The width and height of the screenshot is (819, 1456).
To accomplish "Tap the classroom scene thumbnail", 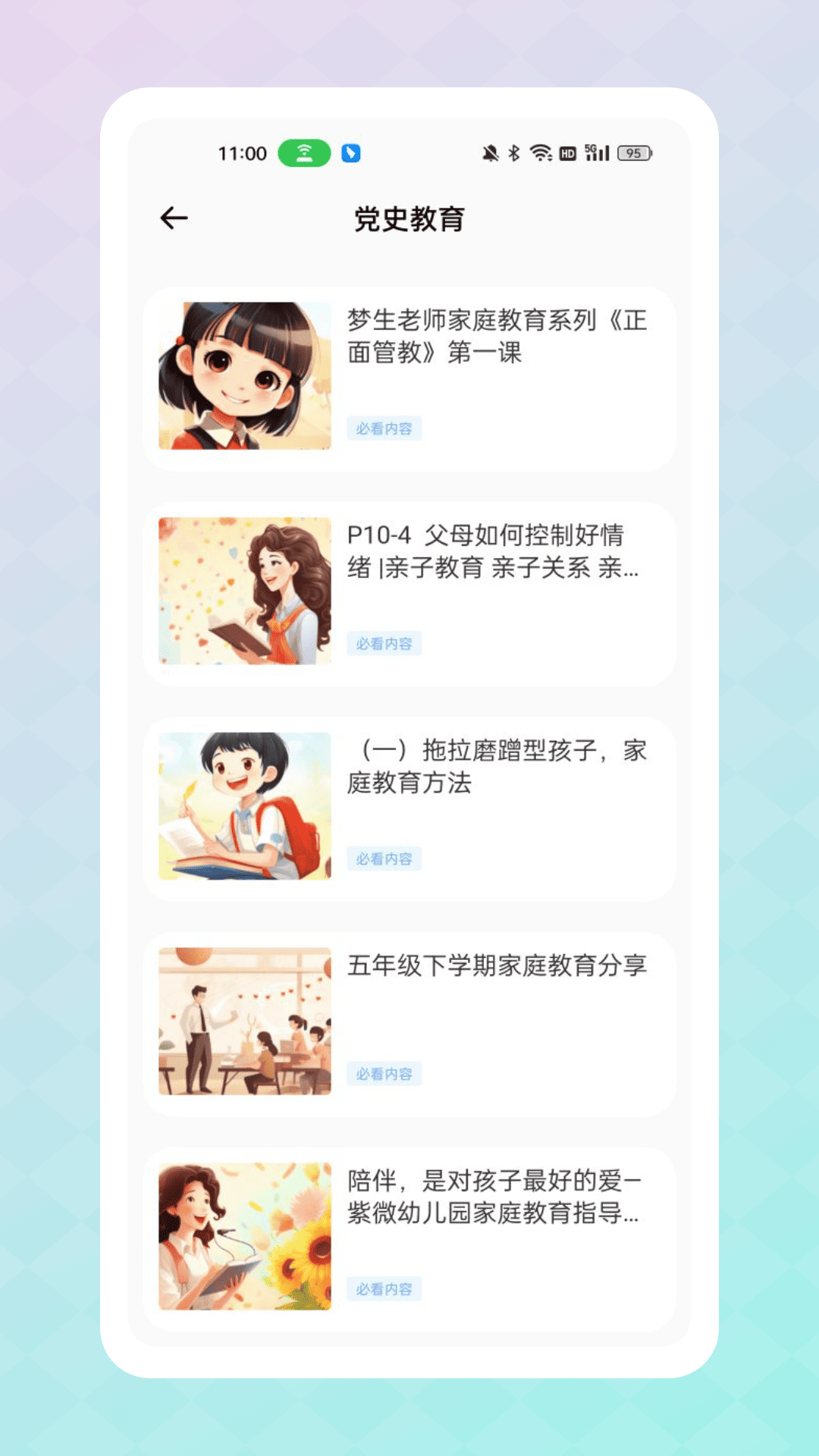I will pos(244,1021).
